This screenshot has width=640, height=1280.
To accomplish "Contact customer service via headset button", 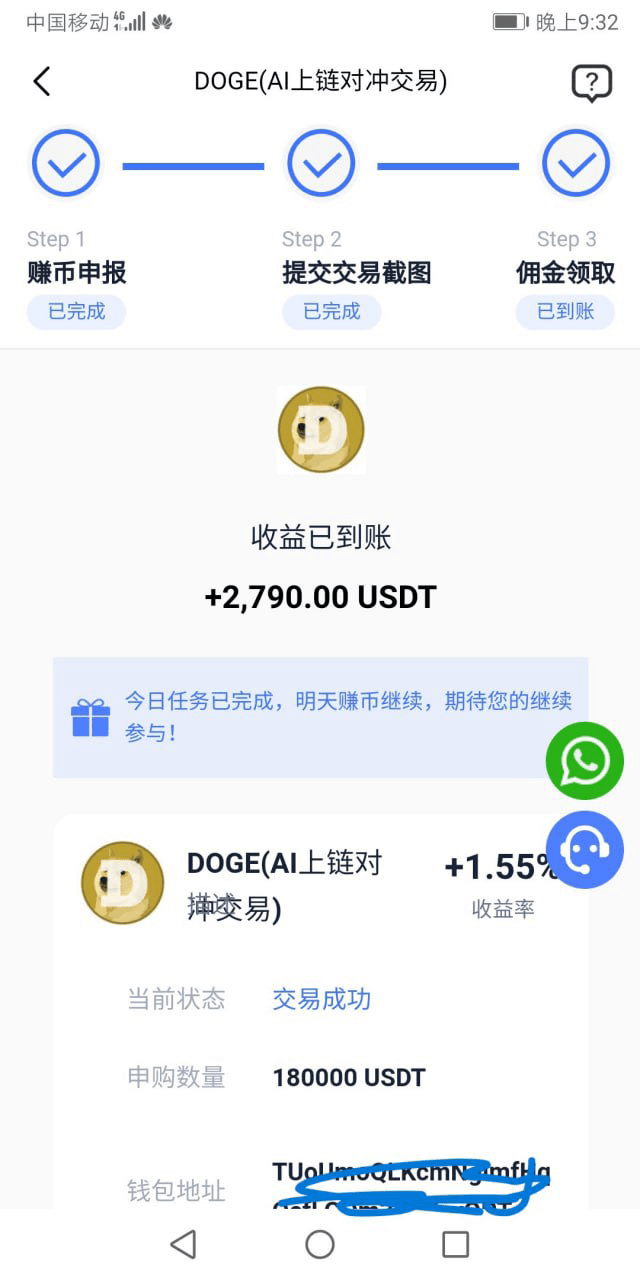I will pyautogui.click(x=585, y=849).
